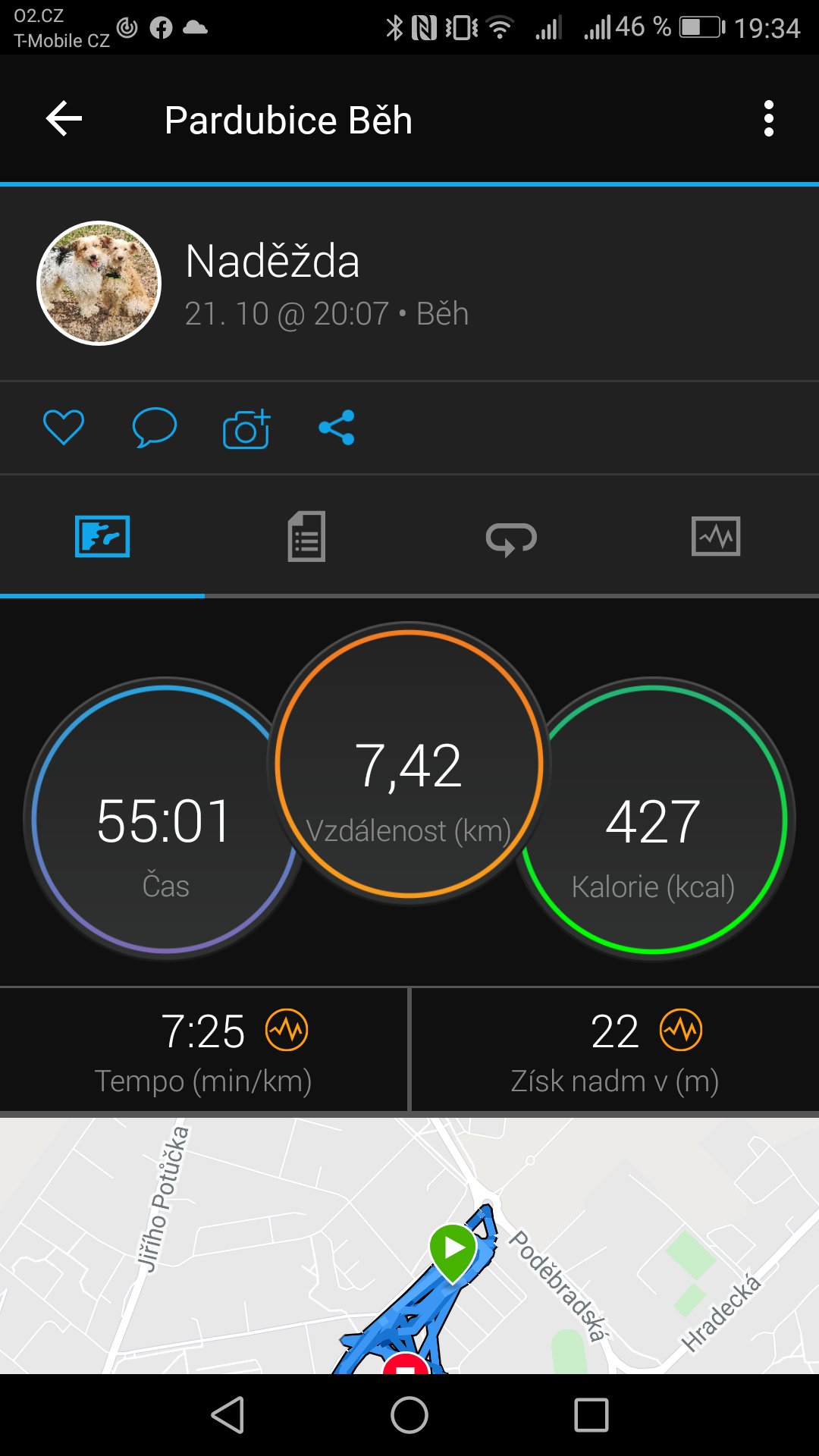Open comments via the speech bubble icon
This screenshot has width=819, height=1456.
155,427
